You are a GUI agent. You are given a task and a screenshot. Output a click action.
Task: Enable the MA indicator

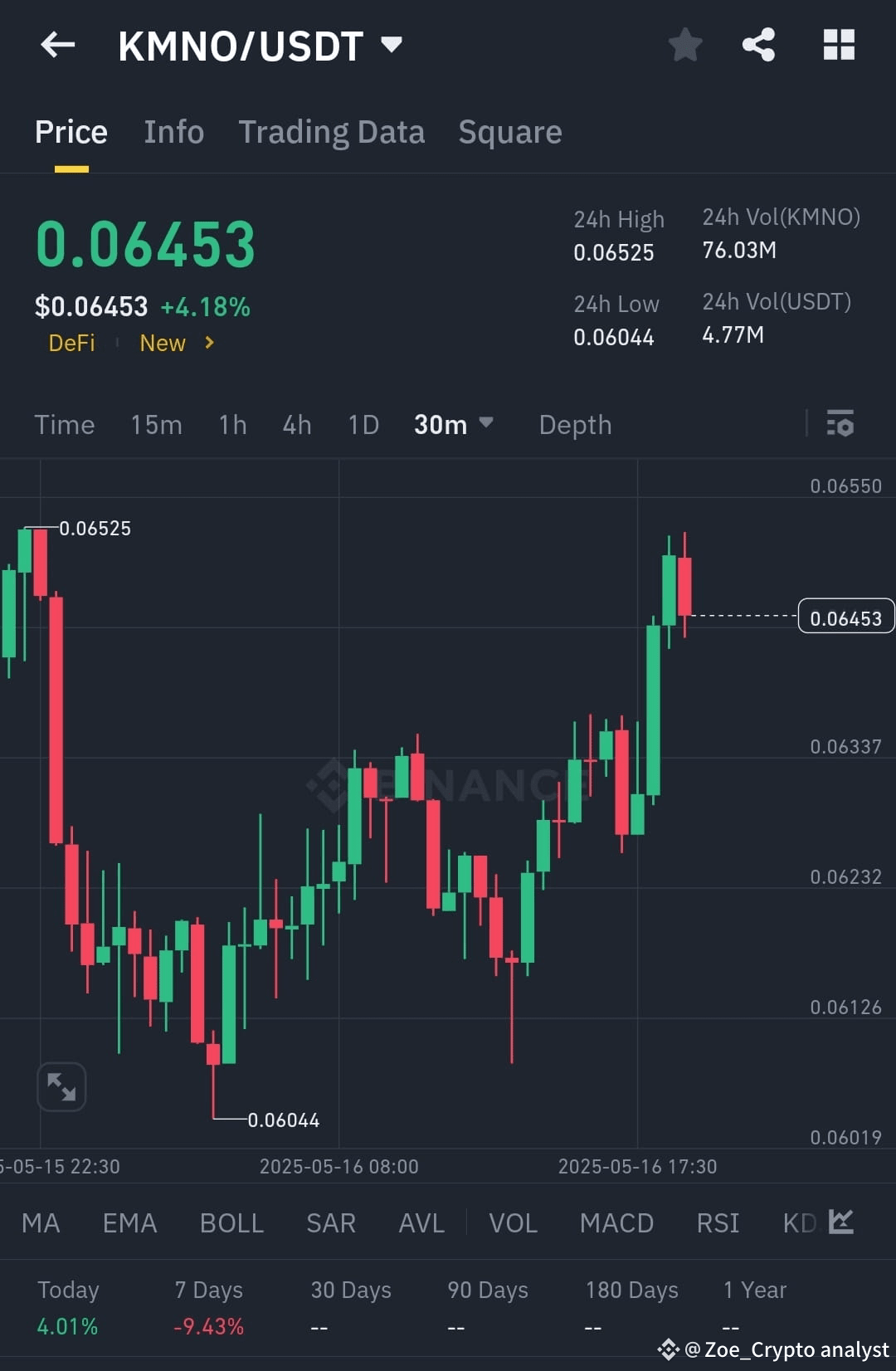tap(40, 1222)
